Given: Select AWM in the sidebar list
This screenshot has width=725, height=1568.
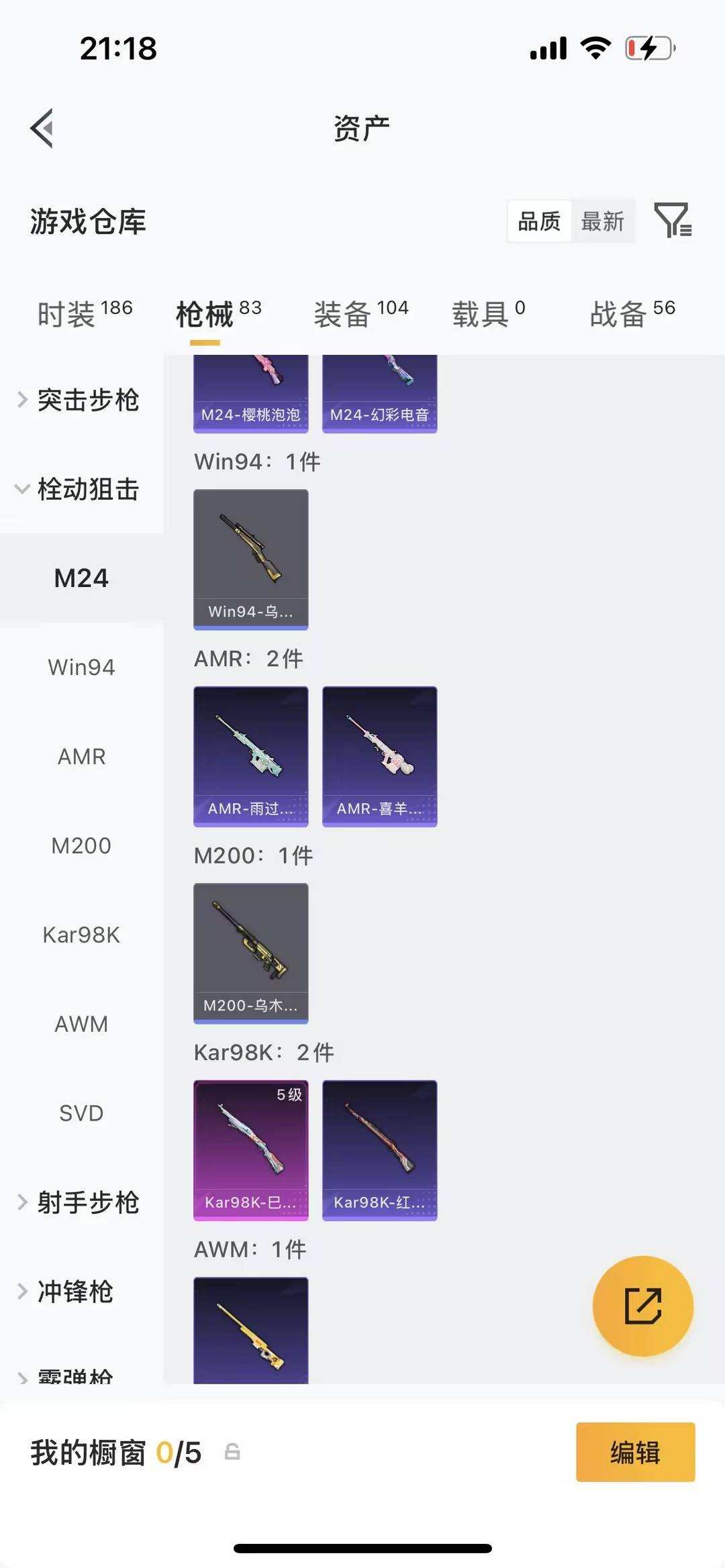Looking at the screenshot, I should click(x=81, y=1025).
